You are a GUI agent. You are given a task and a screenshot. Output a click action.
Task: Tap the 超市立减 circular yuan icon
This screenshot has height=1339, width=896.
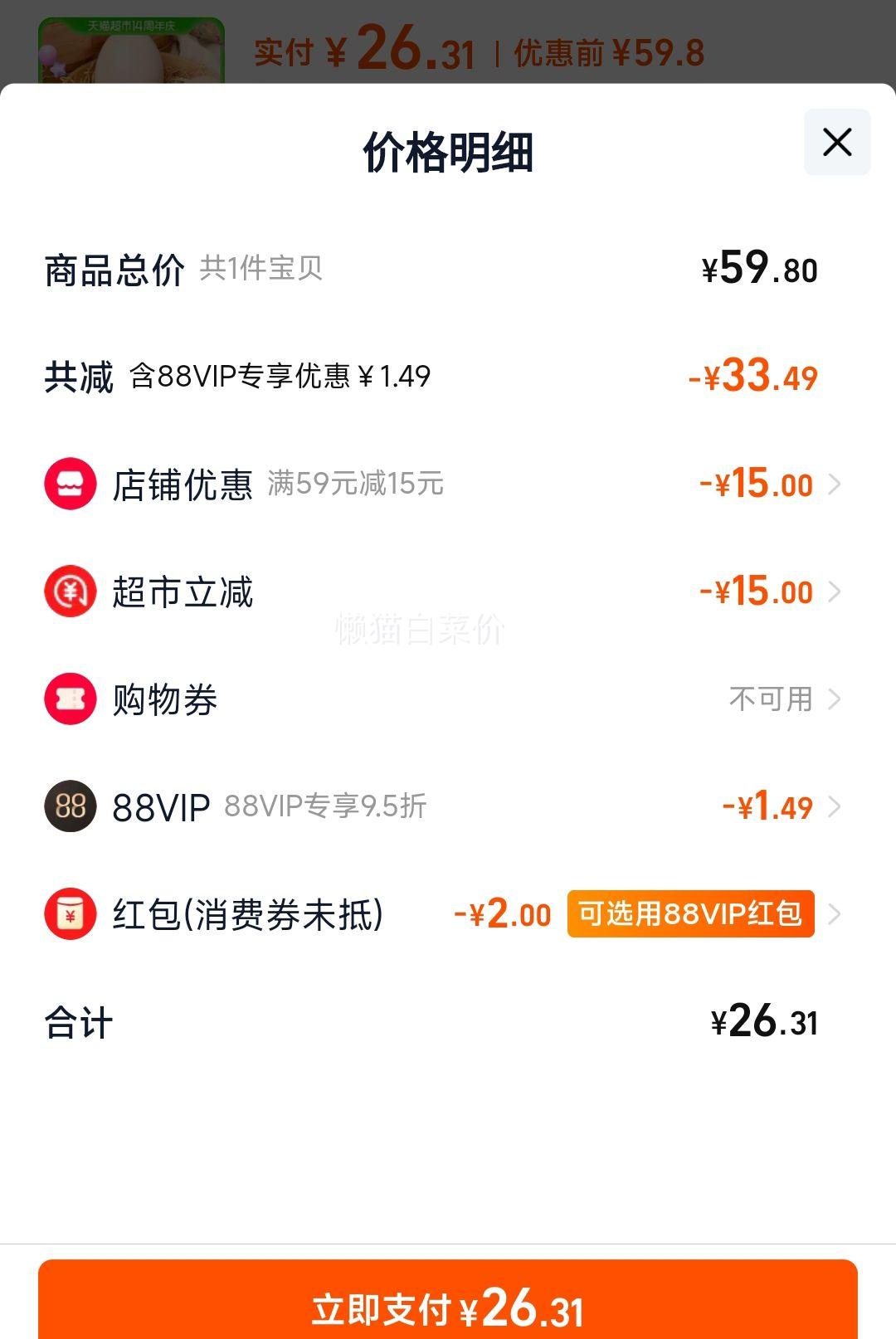tap(71, 592)
